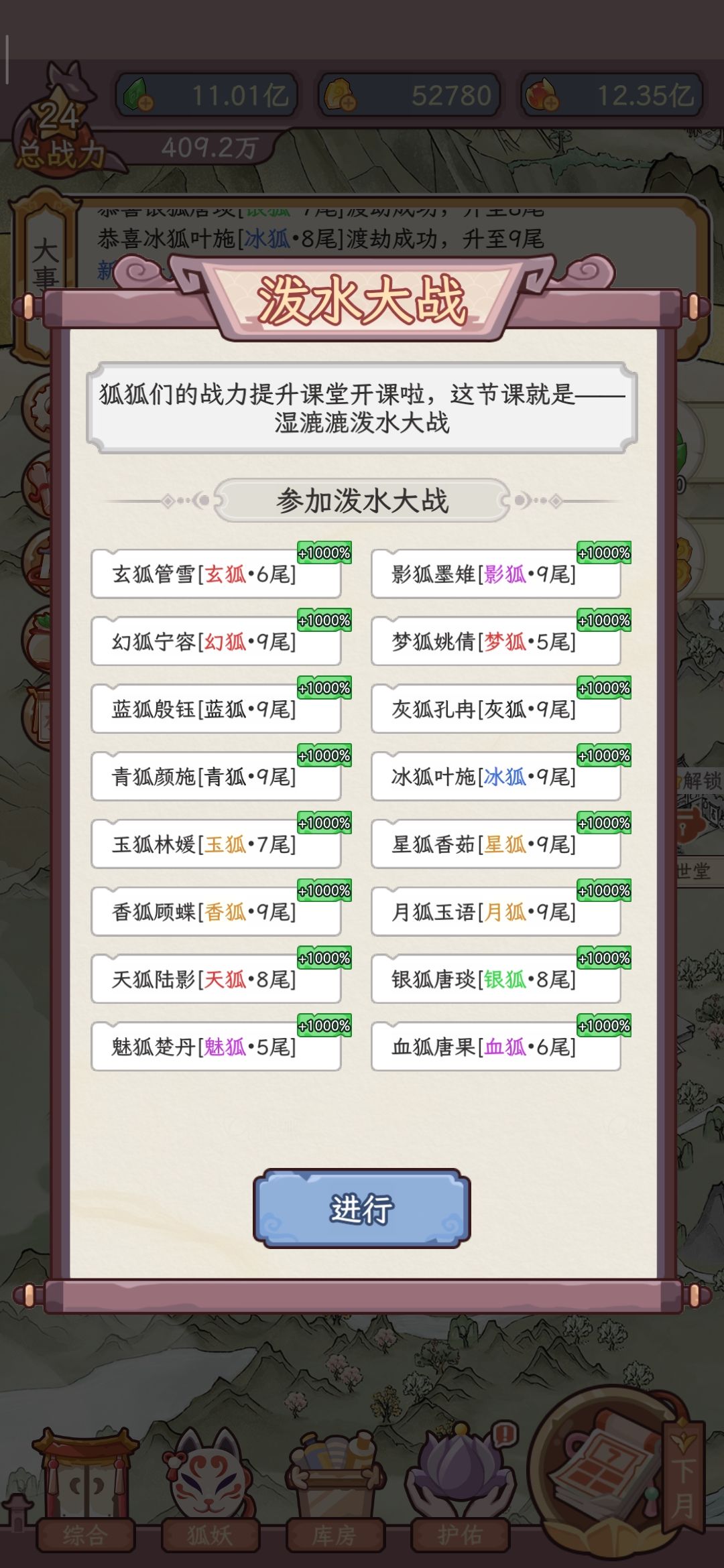Screen dimensions: 724x1568
Task: Choose 梦狐姚倩 from the list
Action: click(496, 641)
